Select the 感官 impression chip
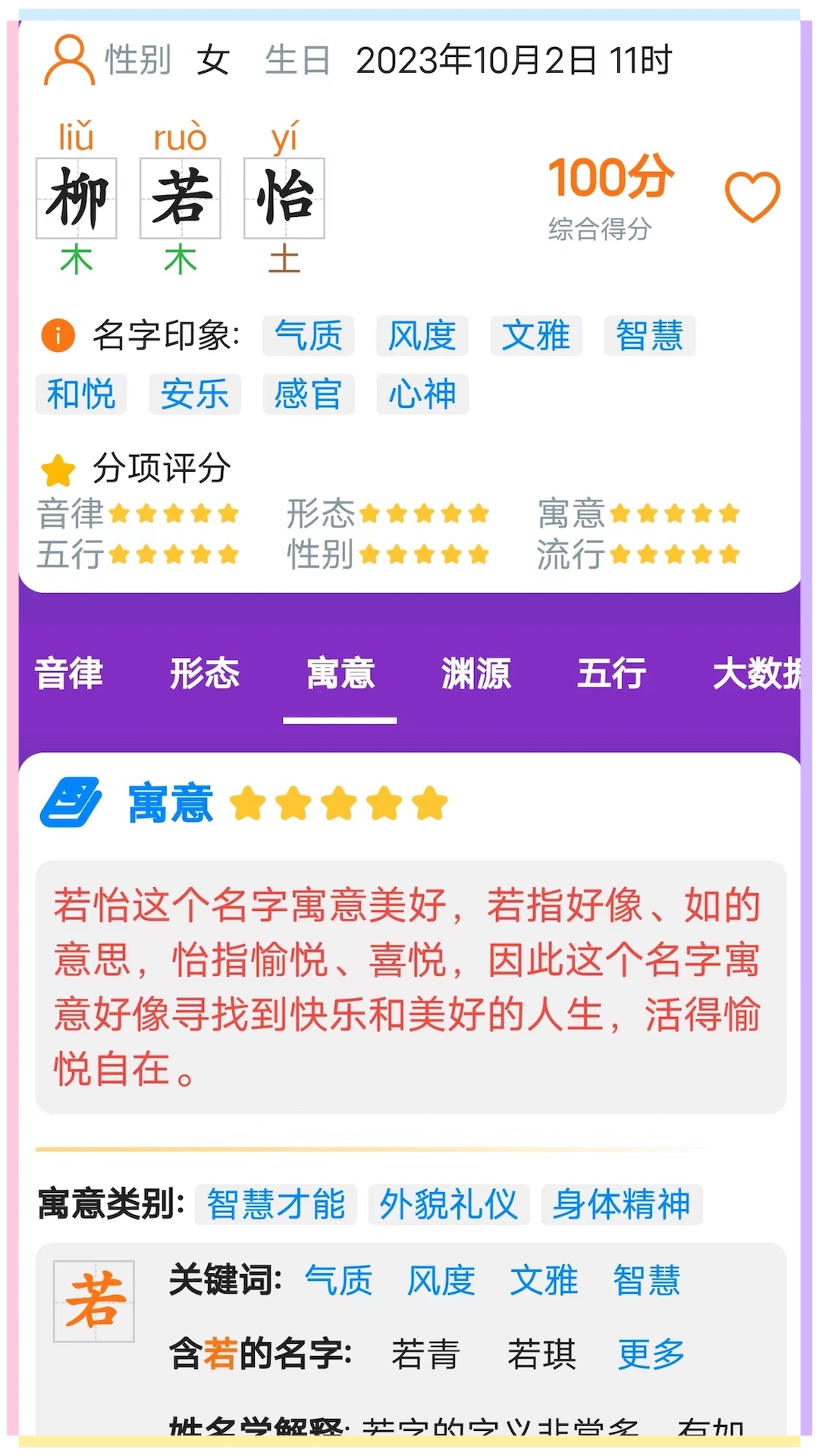 tap(309, 394)
